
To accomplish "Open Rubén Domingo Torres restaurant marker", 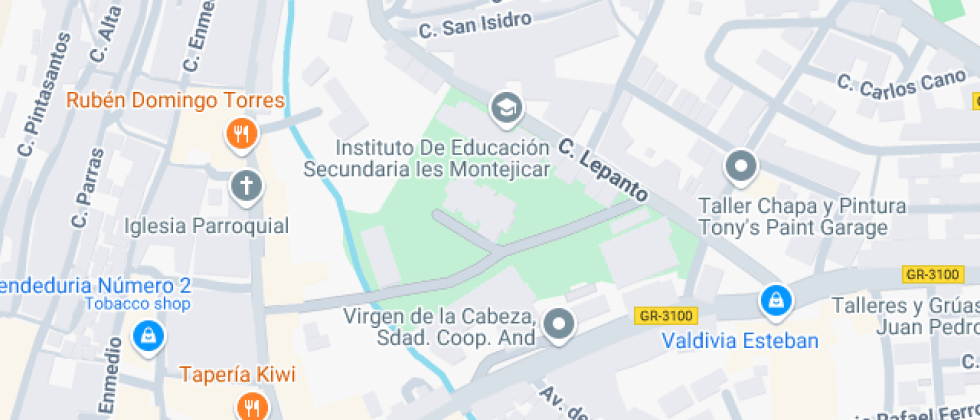I will coord(239,133).
